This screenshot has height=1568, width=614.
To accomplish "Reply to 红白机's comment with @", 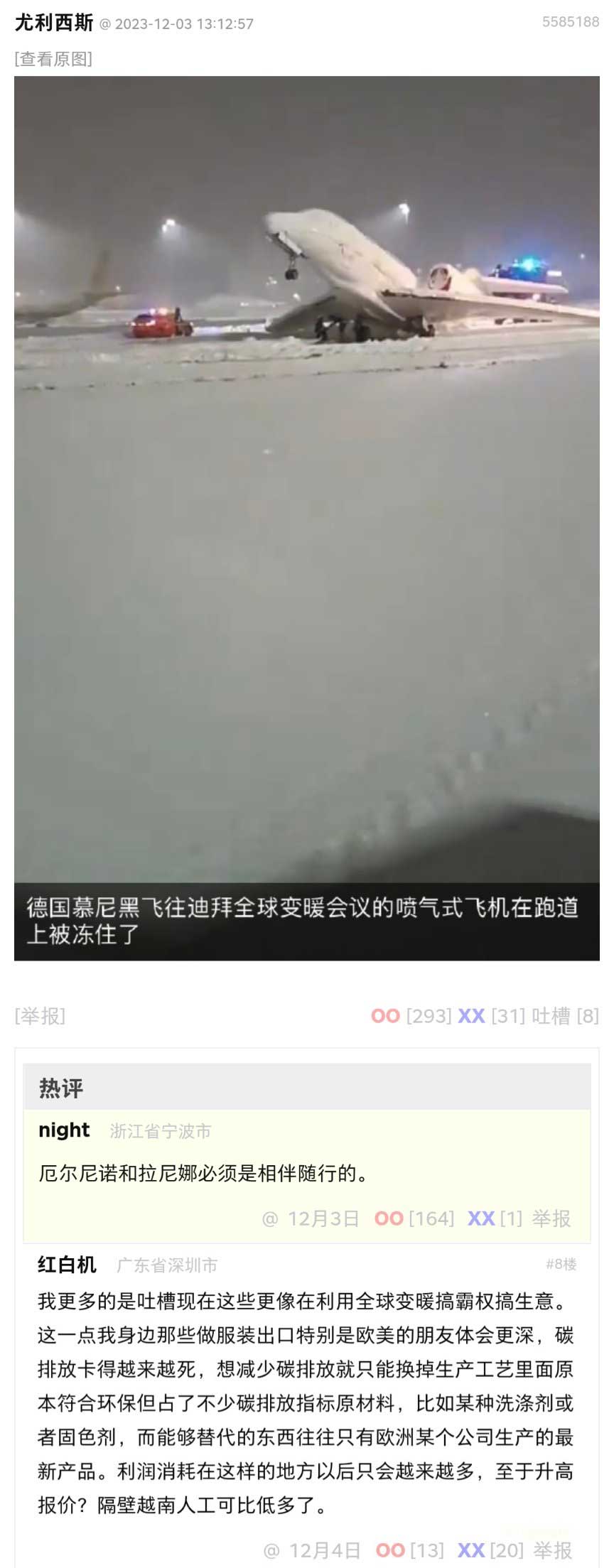I will coord(271,1551).
